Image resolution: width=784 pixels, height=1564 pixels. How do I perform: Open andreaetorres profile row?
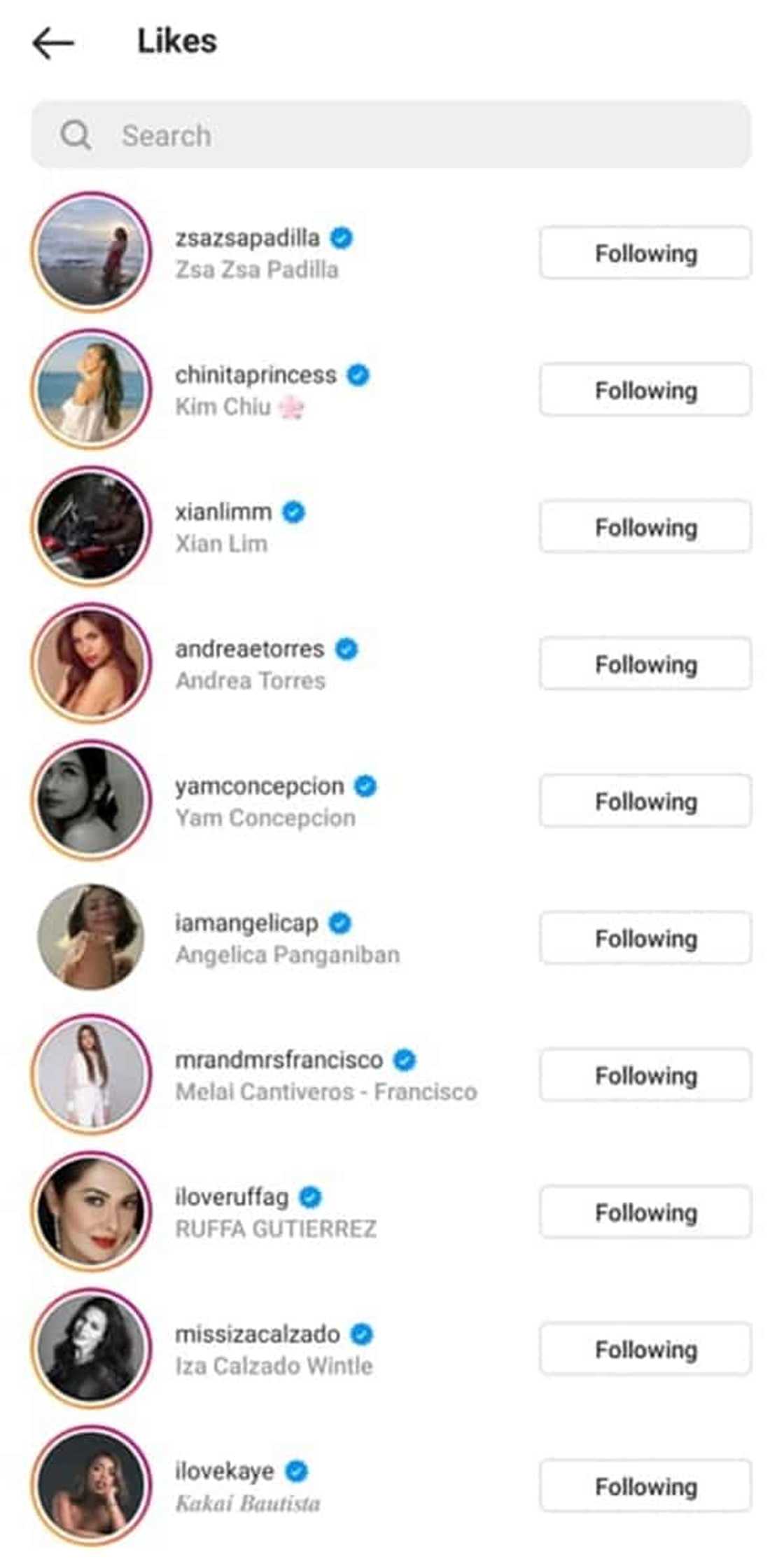[249, 650]
